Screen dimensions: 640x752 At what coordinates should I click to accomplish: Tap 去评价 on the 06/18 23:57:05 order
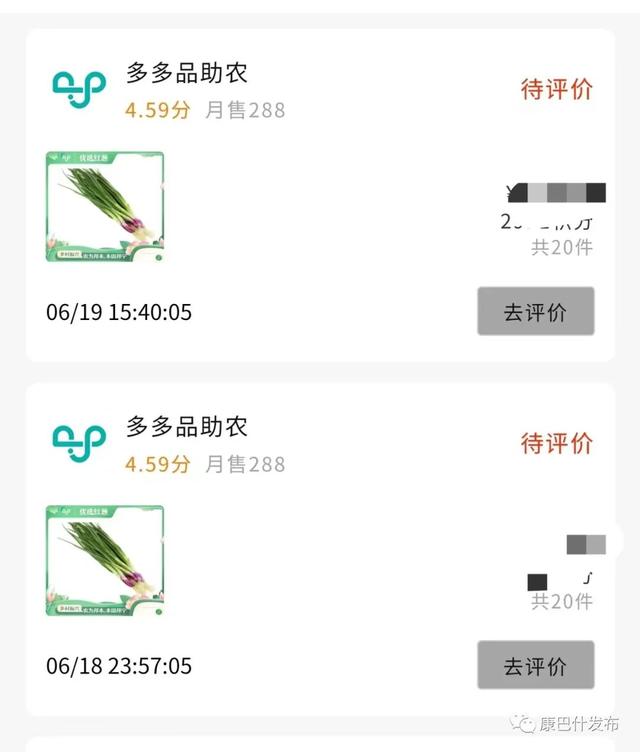(x=535, y=666)
